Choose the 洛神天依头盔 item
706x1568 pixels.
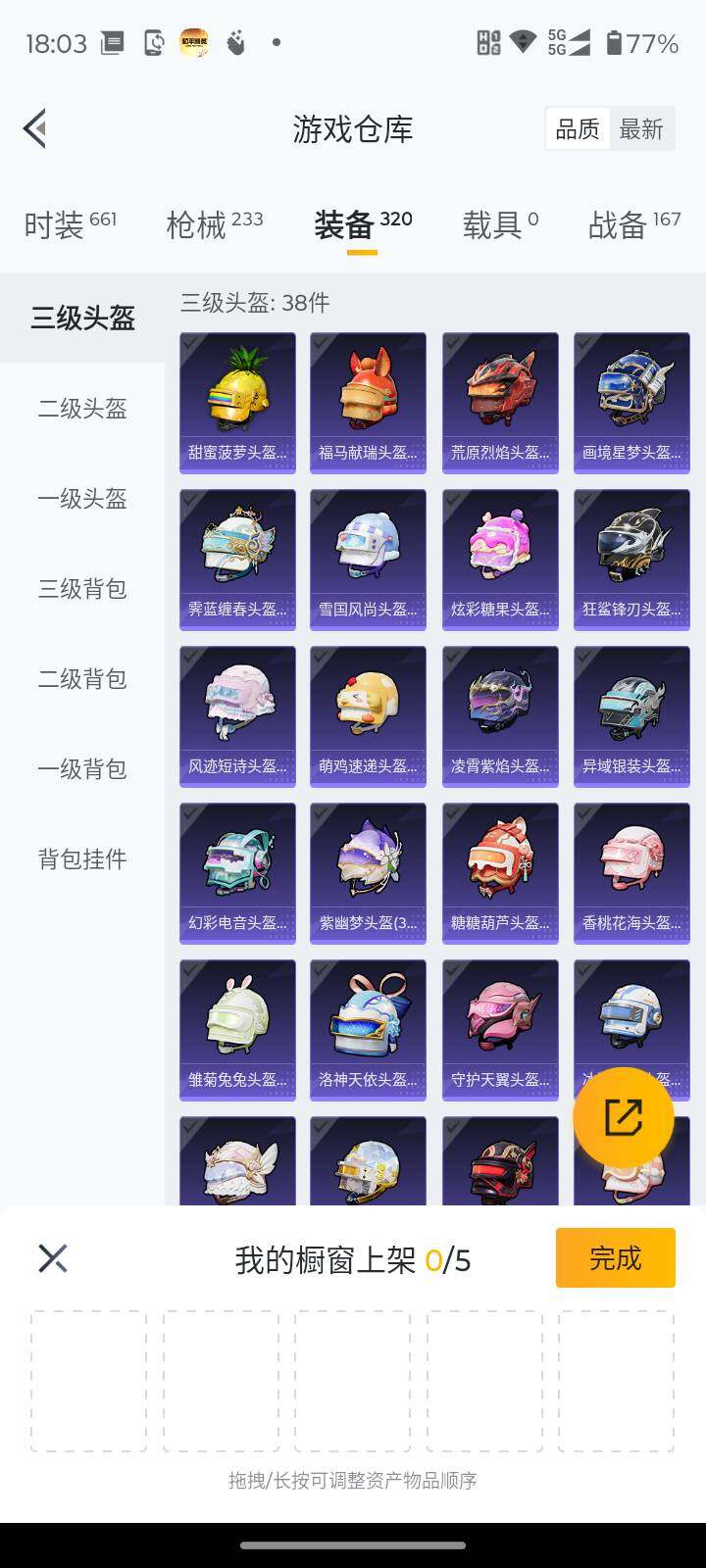coord(368,1029)
